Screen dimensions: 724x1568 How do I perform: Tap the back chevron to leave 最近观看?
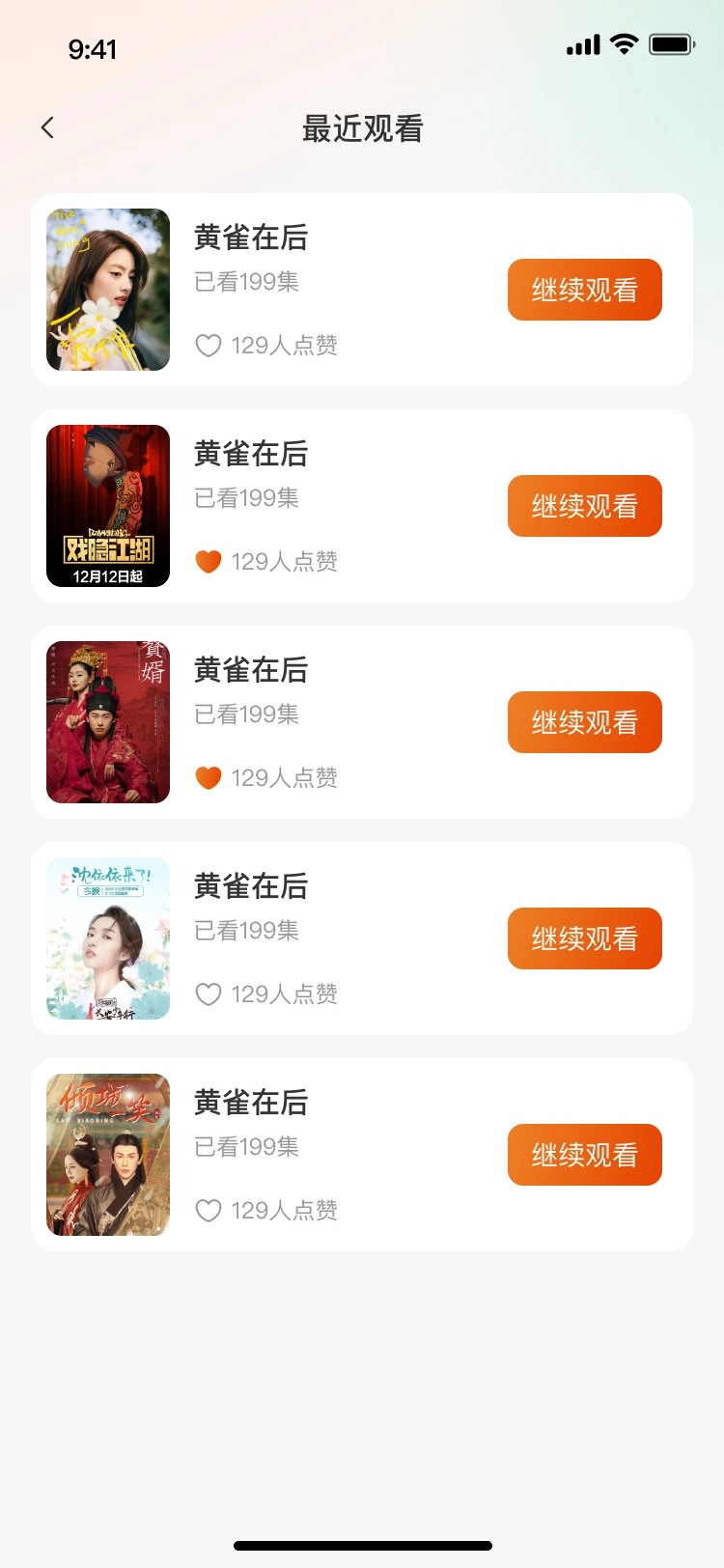click(47, 126)
